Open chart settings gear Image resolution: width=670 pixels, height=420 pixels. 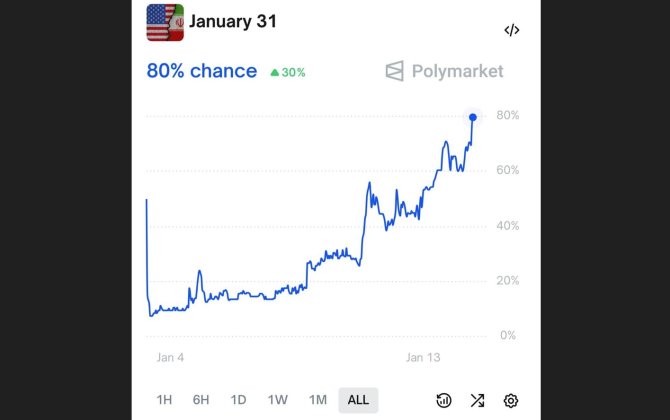pos(511,400)
